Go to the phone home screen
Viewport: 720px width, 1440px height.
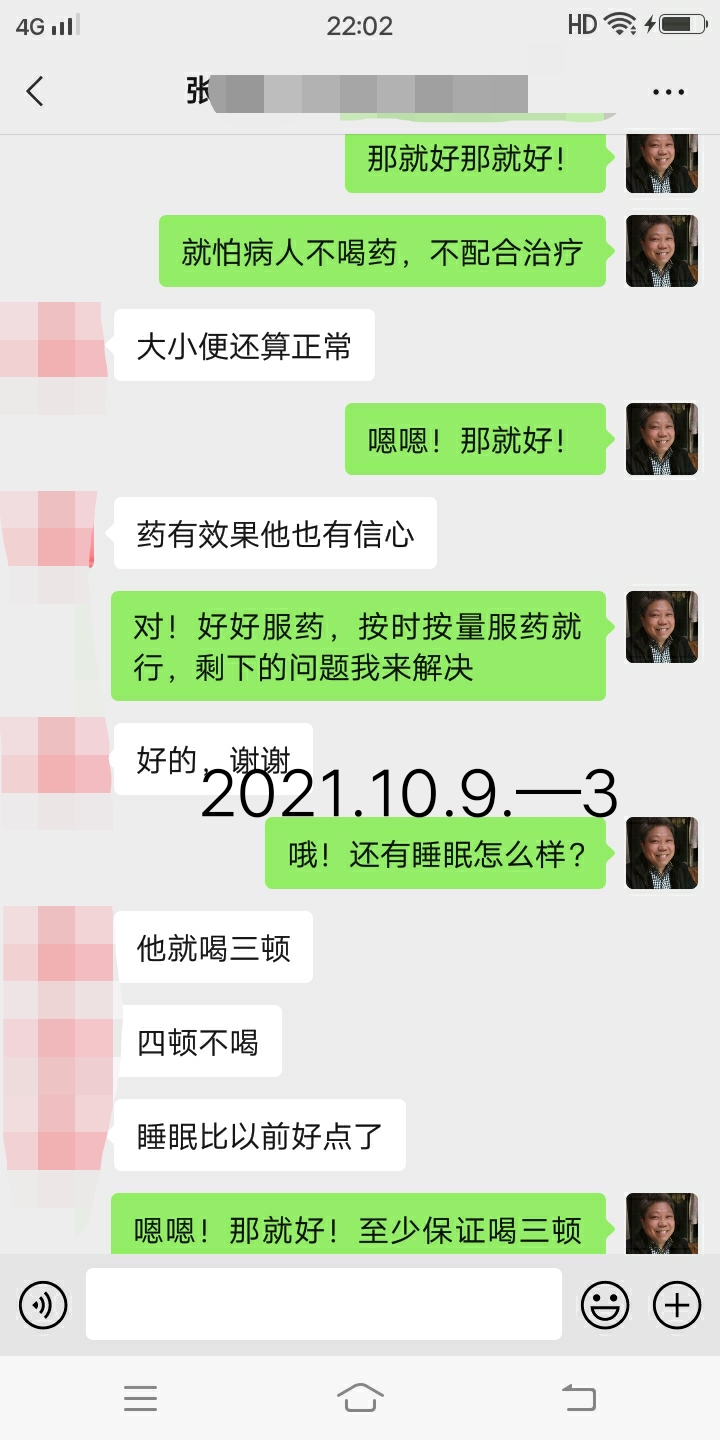pos(360,1398)
